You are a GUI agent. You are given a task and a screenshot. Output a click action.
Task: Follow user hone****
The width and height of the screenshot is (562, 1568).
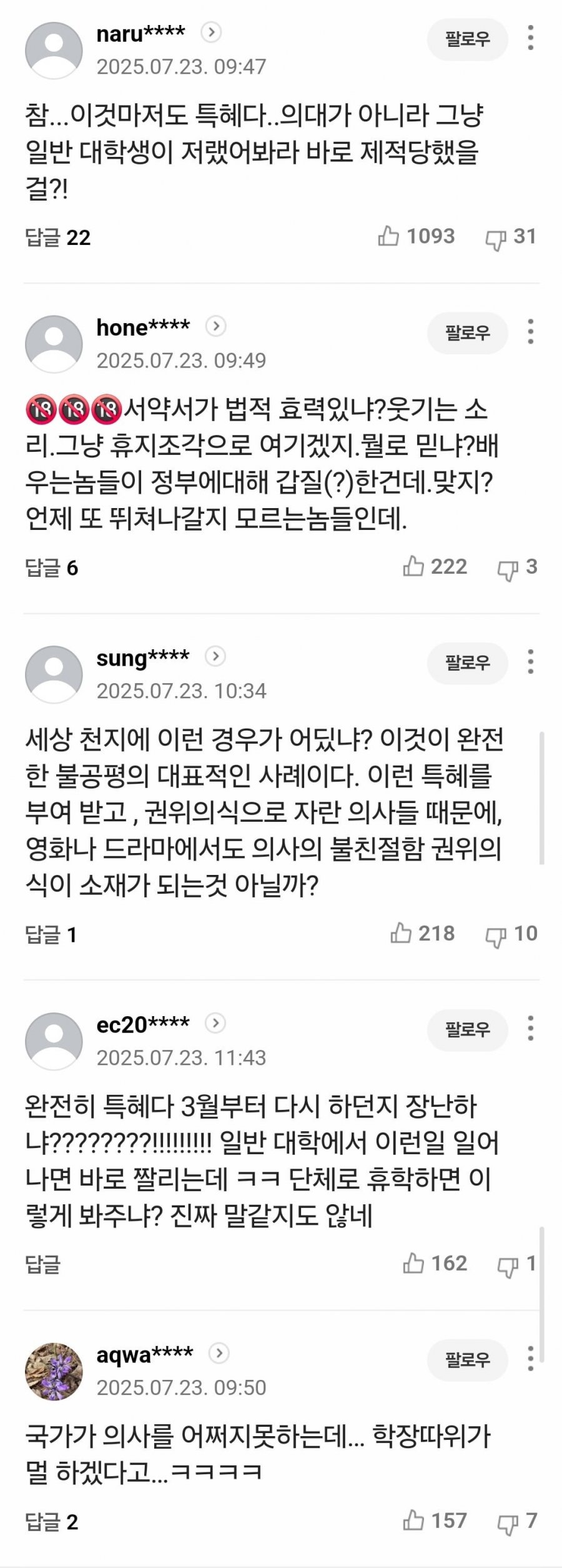pyautogui.click(x=467, y=332)
